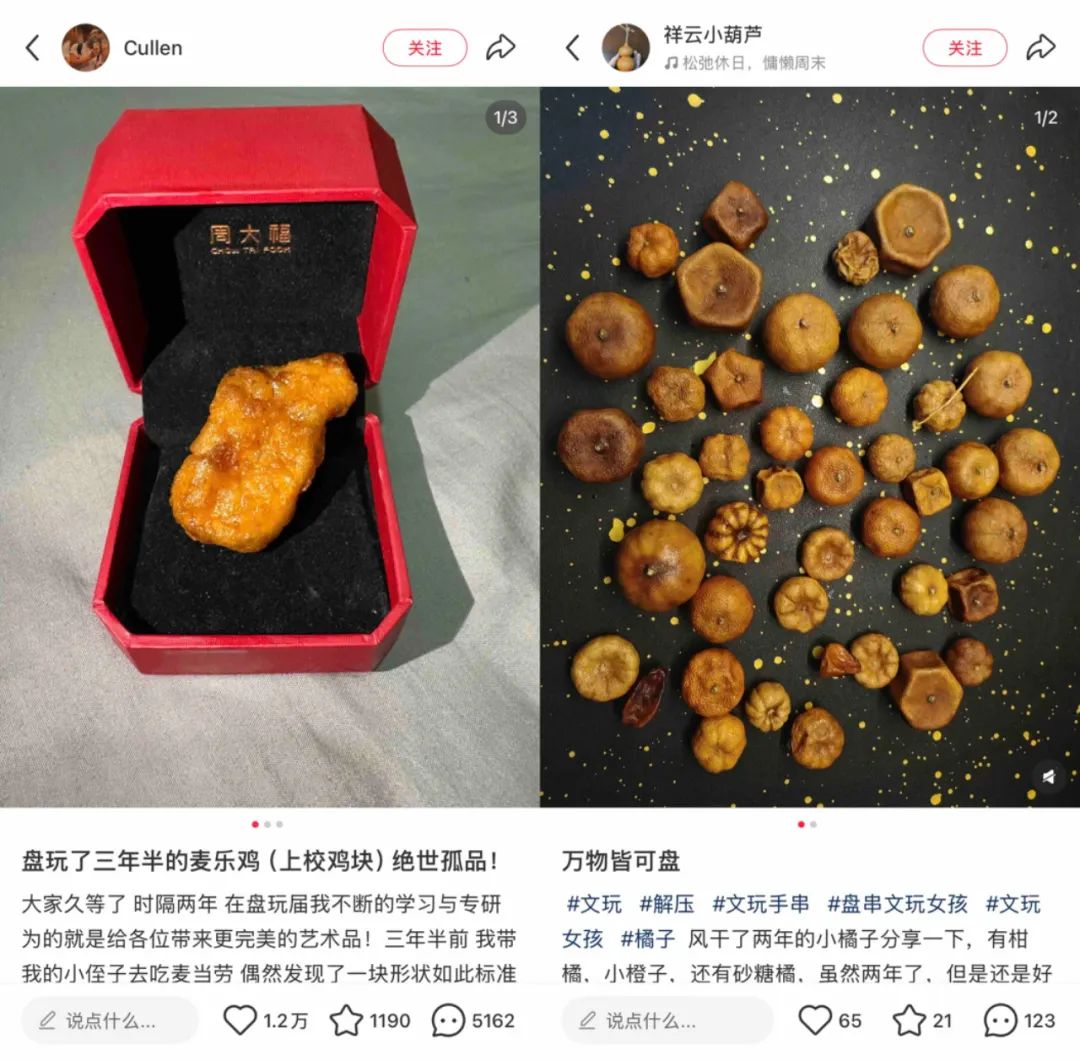Image resolution: width=1080 pixels, height=1061 pixels.
Task: Open Cullen's profile avatar
Action: [86, 47]
